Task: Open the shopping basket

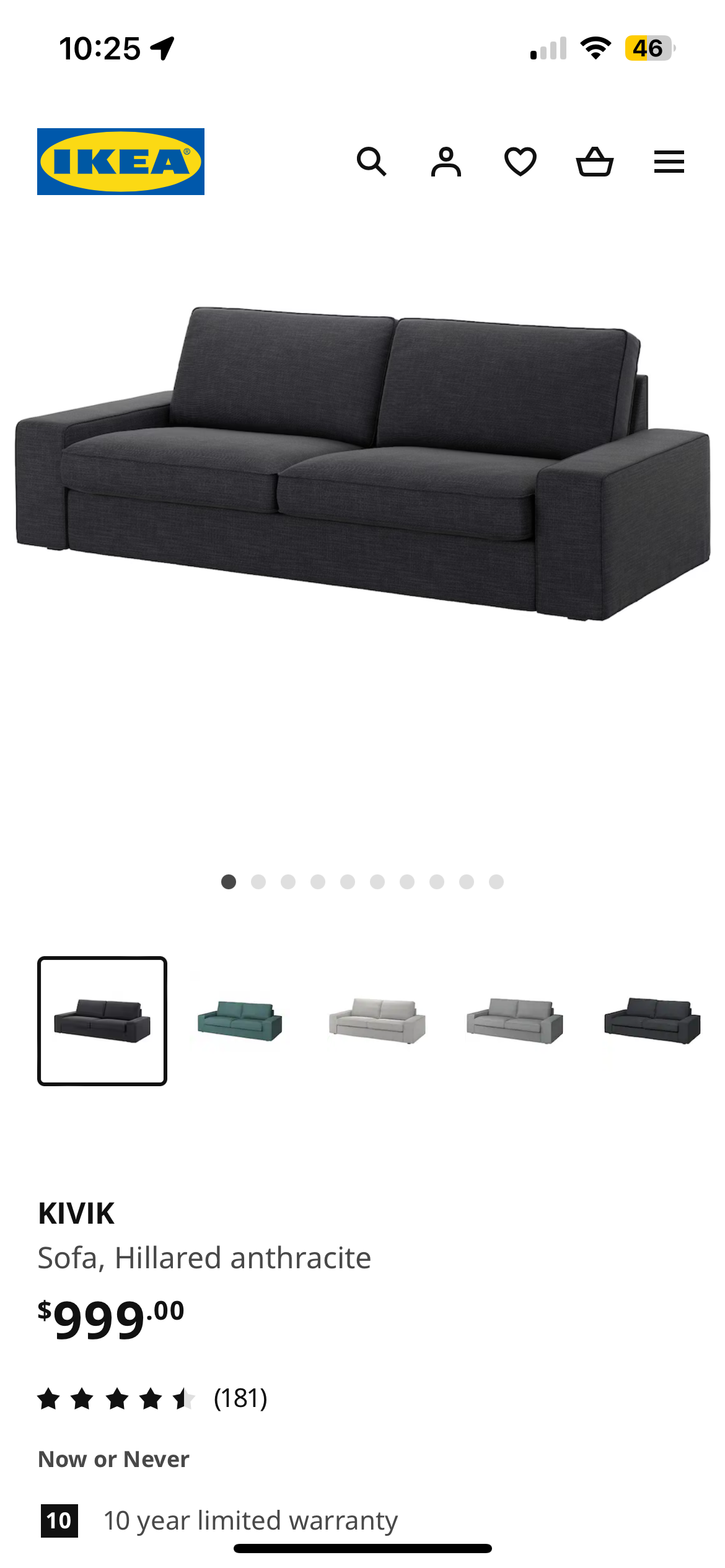Action: click(x=595, y=162)
